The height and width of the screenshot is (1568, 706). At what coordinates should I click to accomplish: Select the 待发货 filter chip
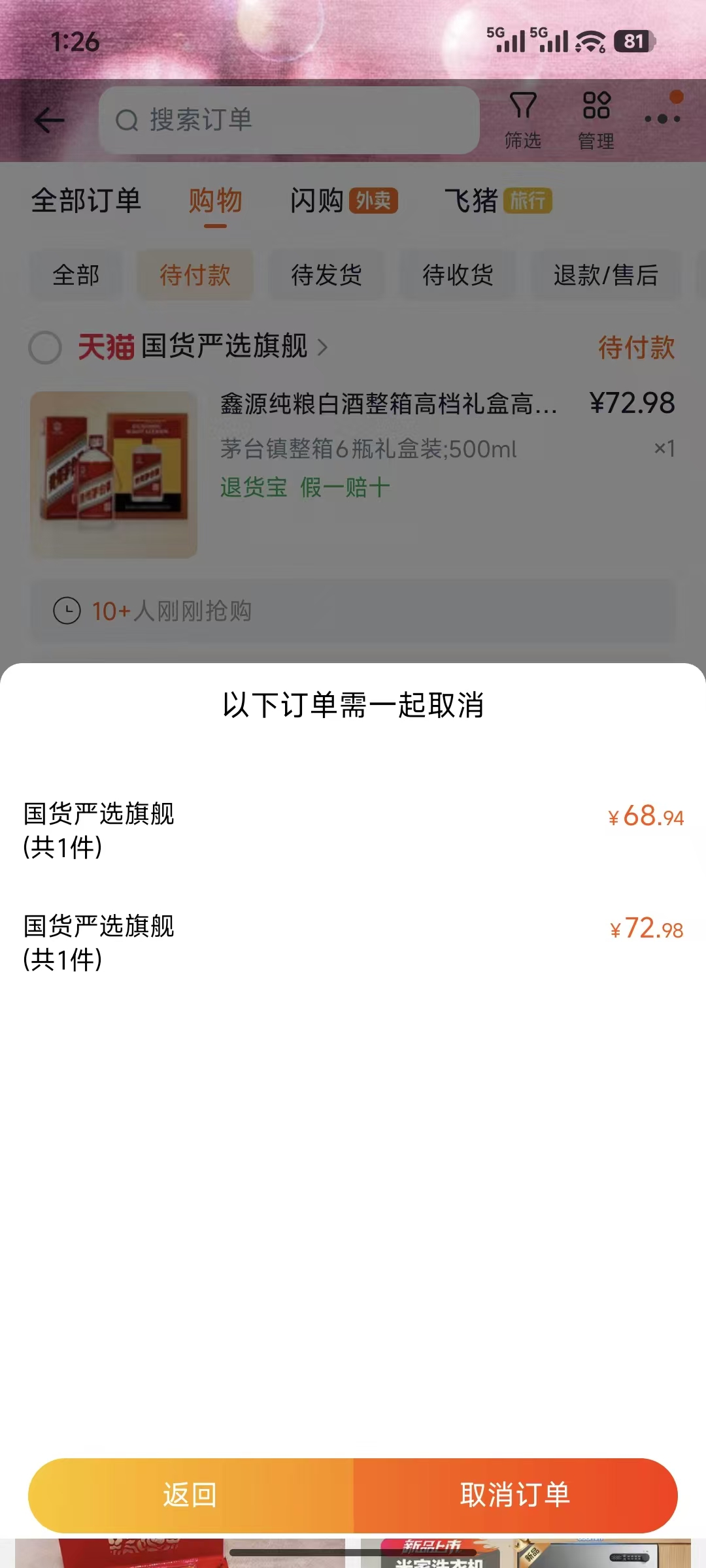click(326, 275)
